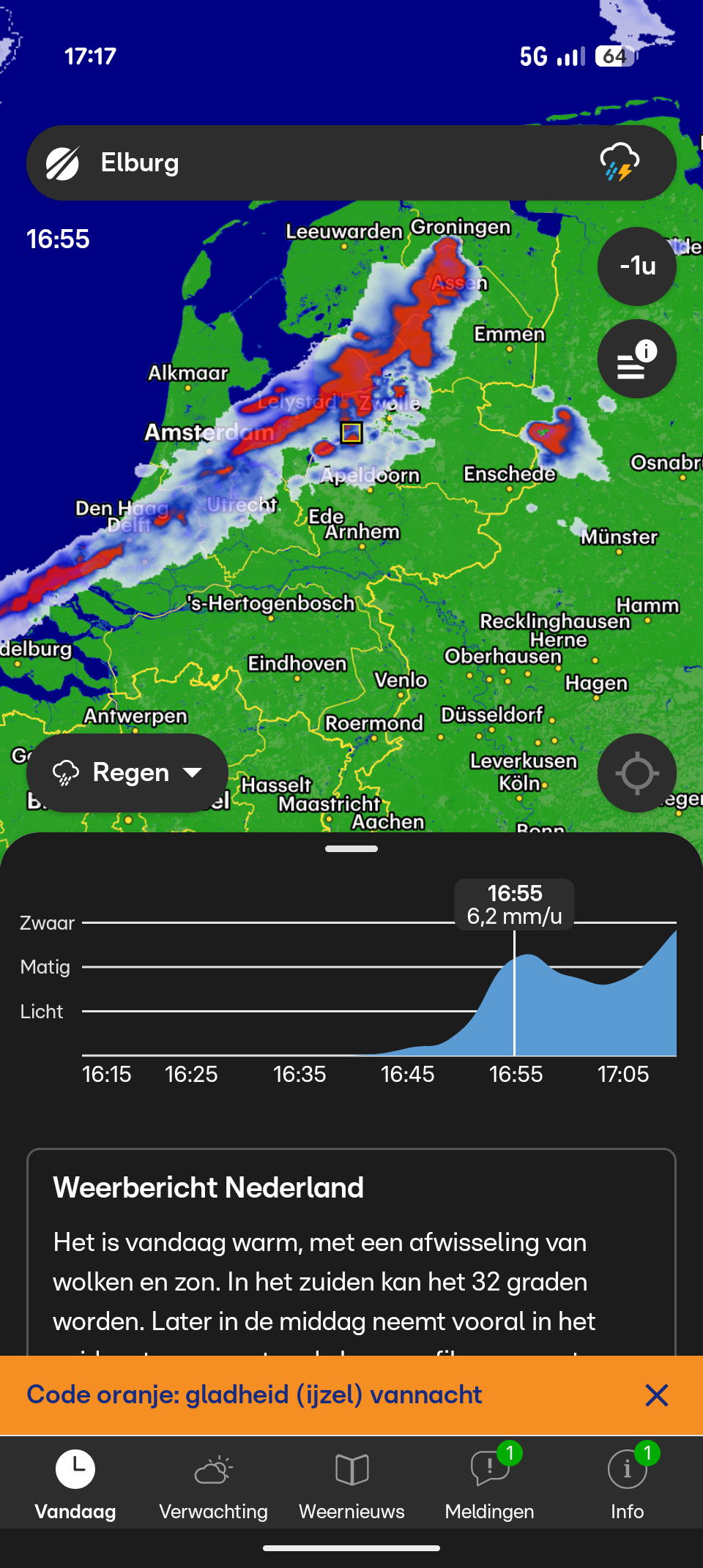Tap the thunderstorm weather icon in search bar
This screenshot has width=703, height=1568.
click(620, 162)
